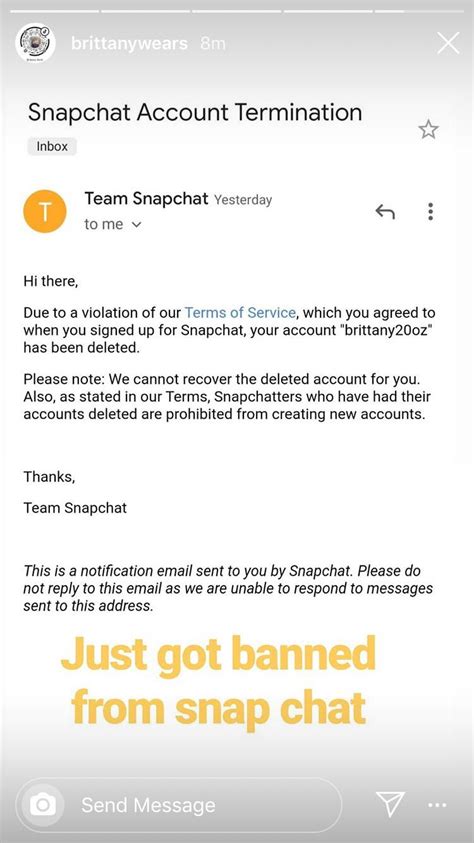Open brittanywears profile from the username
The height and width of the screenshot is (843, 474).
[129, 43]
